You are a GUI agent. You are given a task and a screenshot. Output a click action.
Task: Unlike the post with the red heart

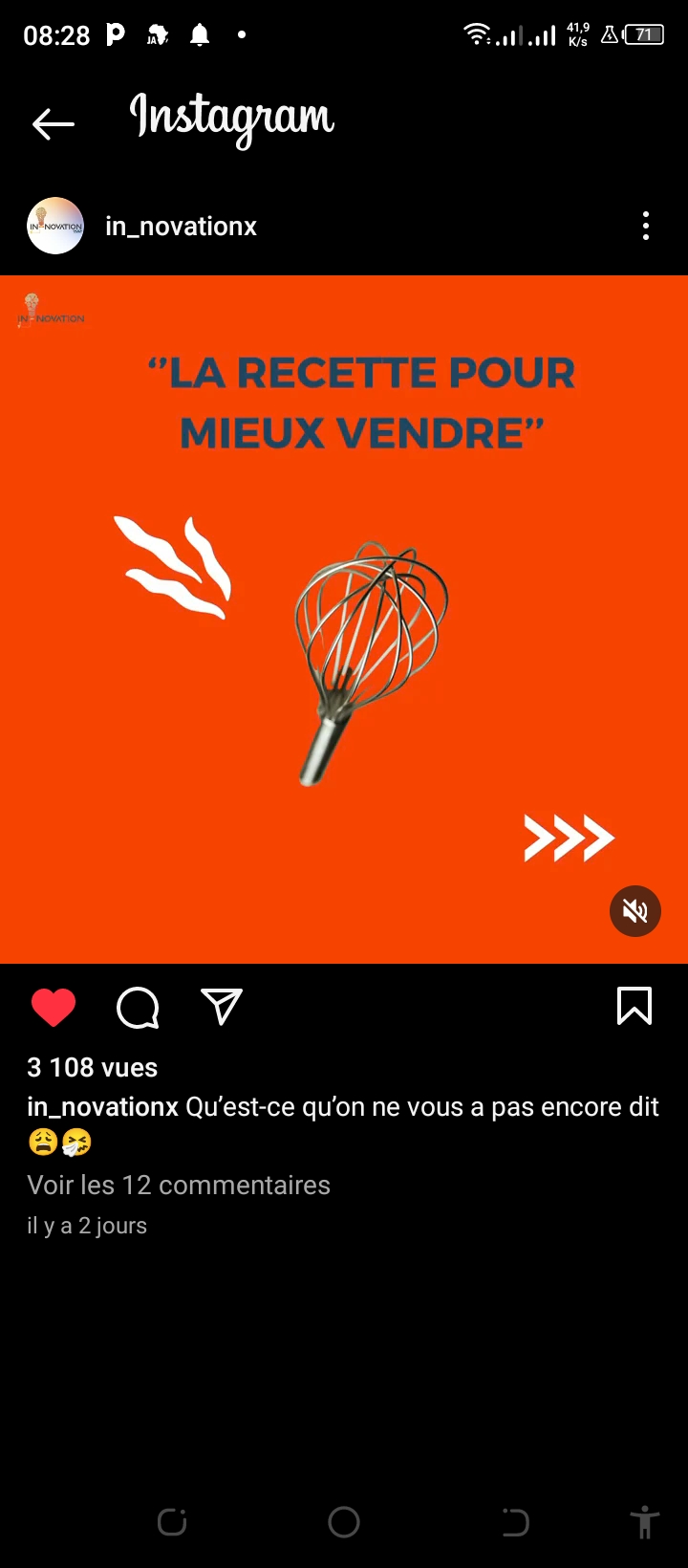pyautogui.click(x=54, y=1007)
